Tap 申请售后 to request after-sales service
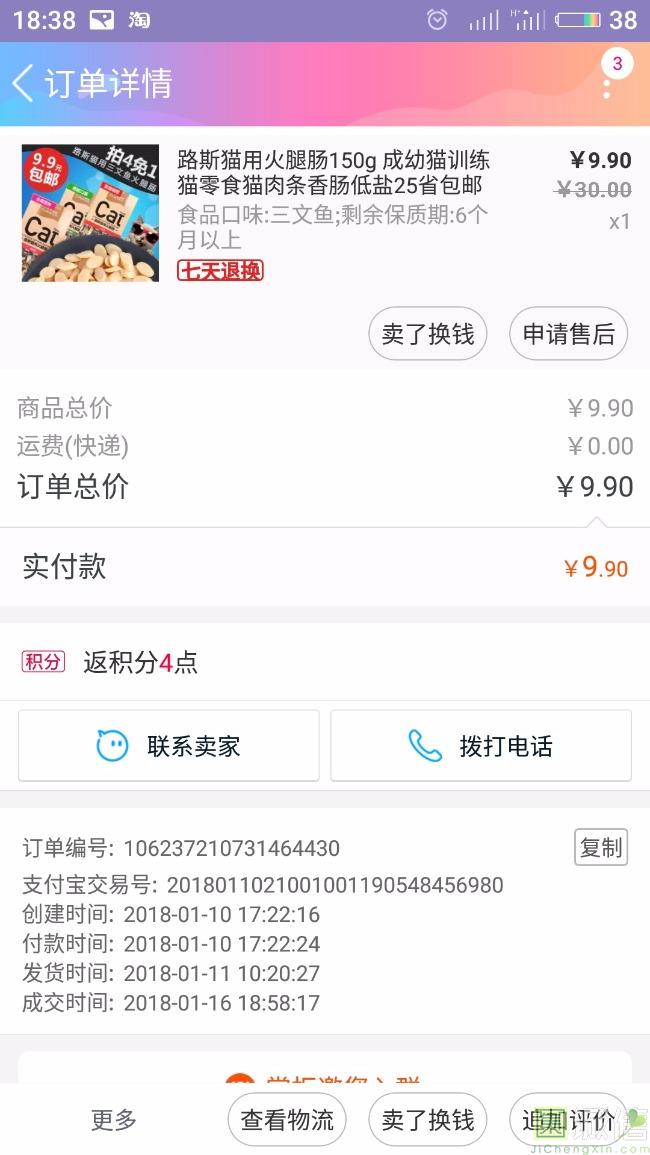The height and width of the screenshot is (1155, 650). point(568,334)
